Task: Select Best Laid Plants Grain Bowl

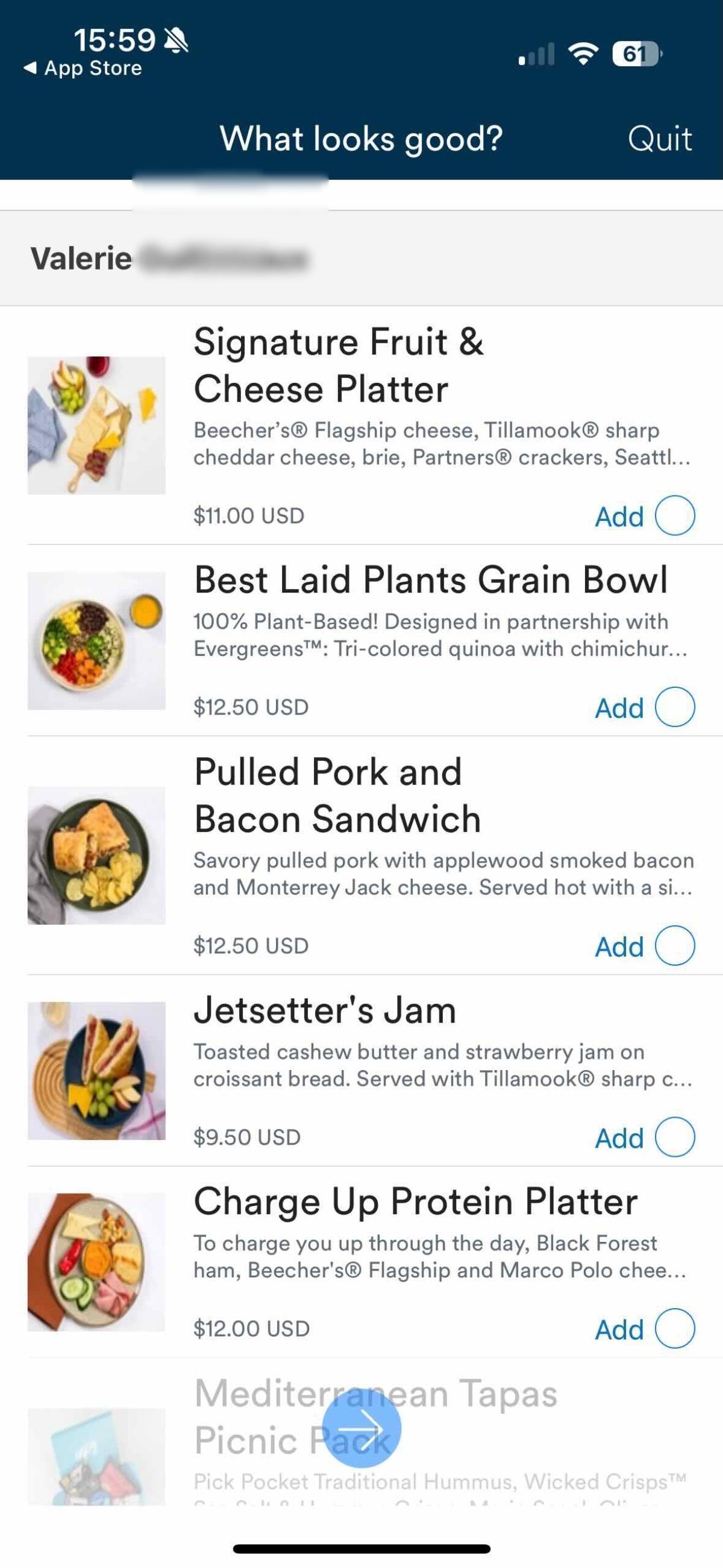Action: pos(674,707)
